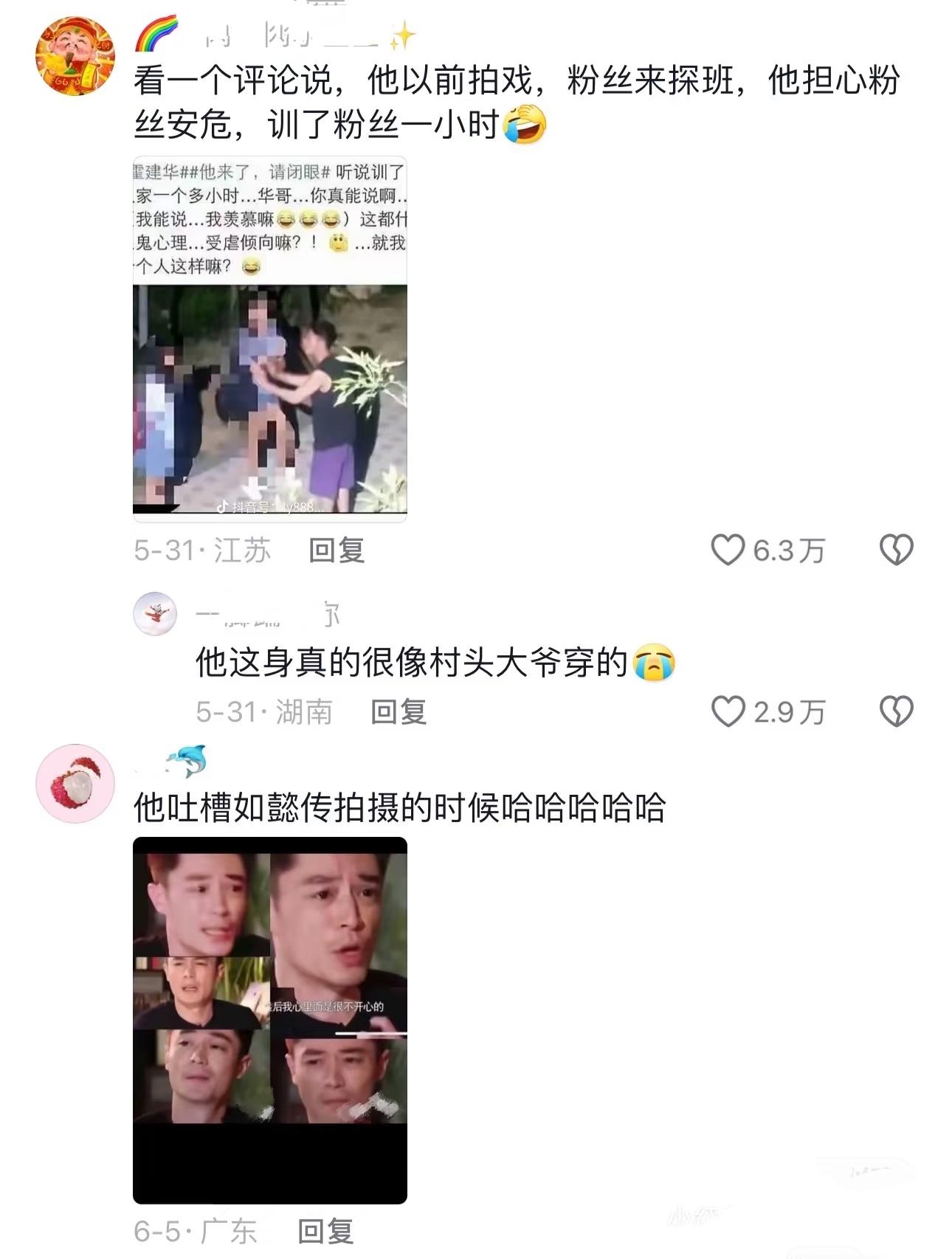952x1259 pixels.
Task: Reply to the 6-5 广东 comment
Action: click(325, 1230)
